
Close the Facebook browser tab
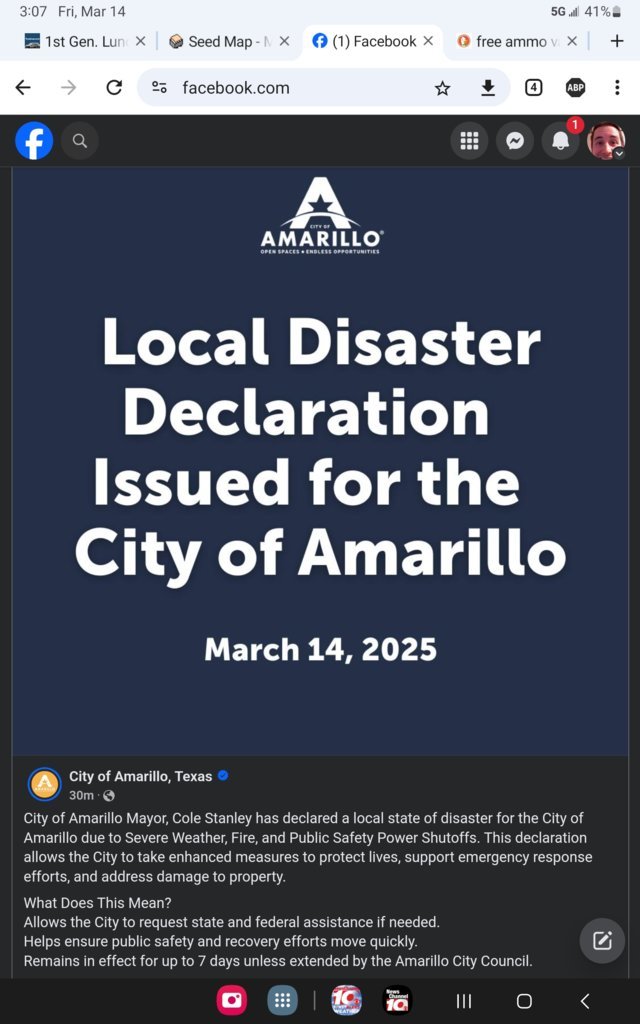(428, 41)
